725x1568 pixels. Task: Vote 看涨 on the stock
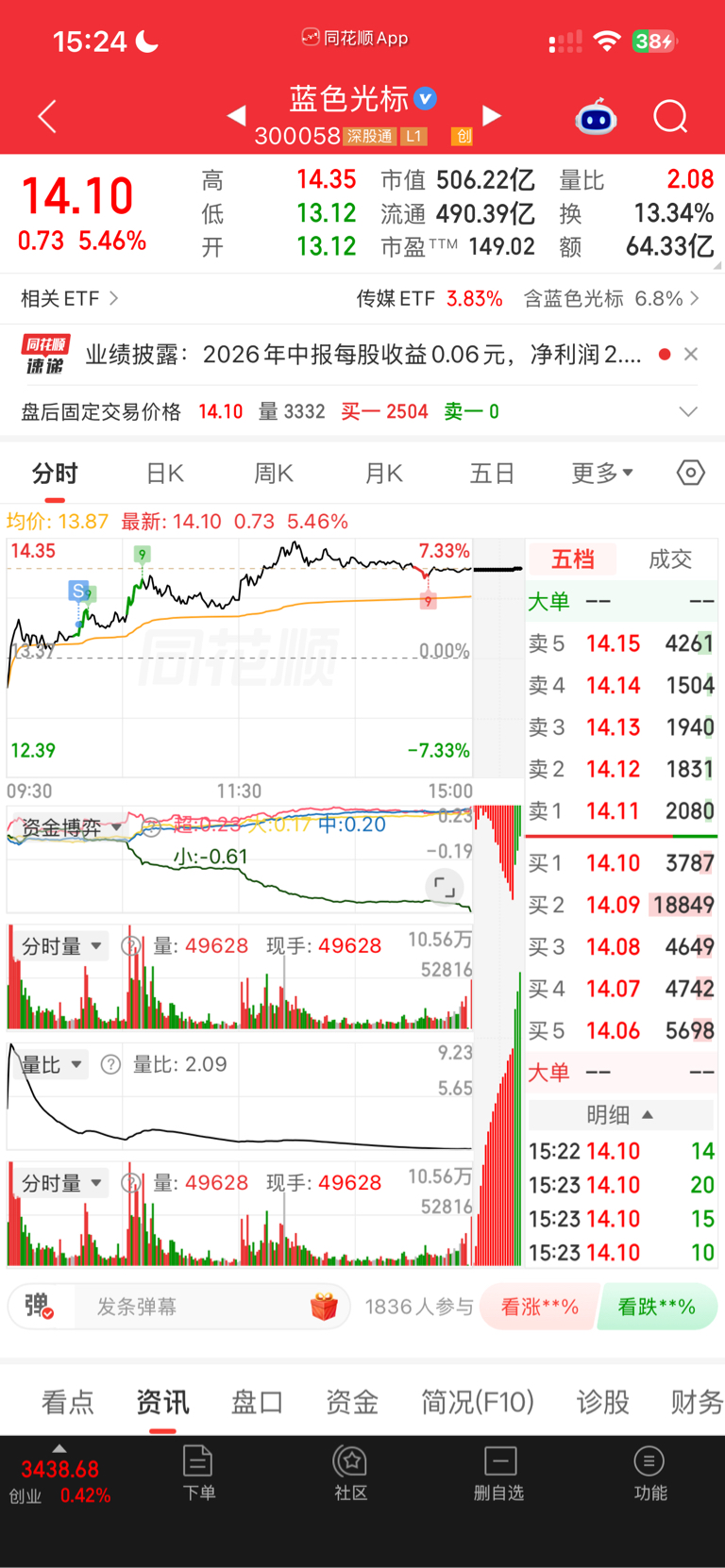(539, 1307)
